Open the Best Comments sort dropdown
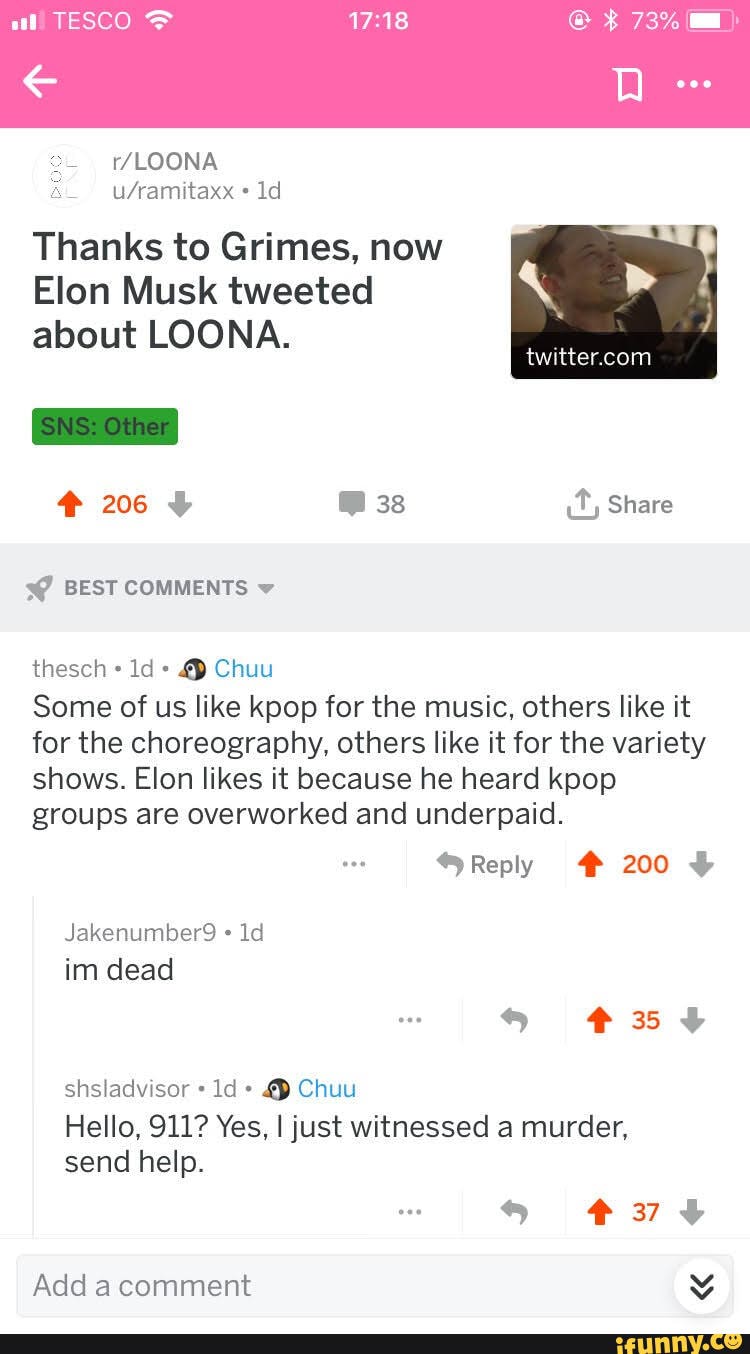Viewport: 750px width, 1354px height. pos(150,588)
